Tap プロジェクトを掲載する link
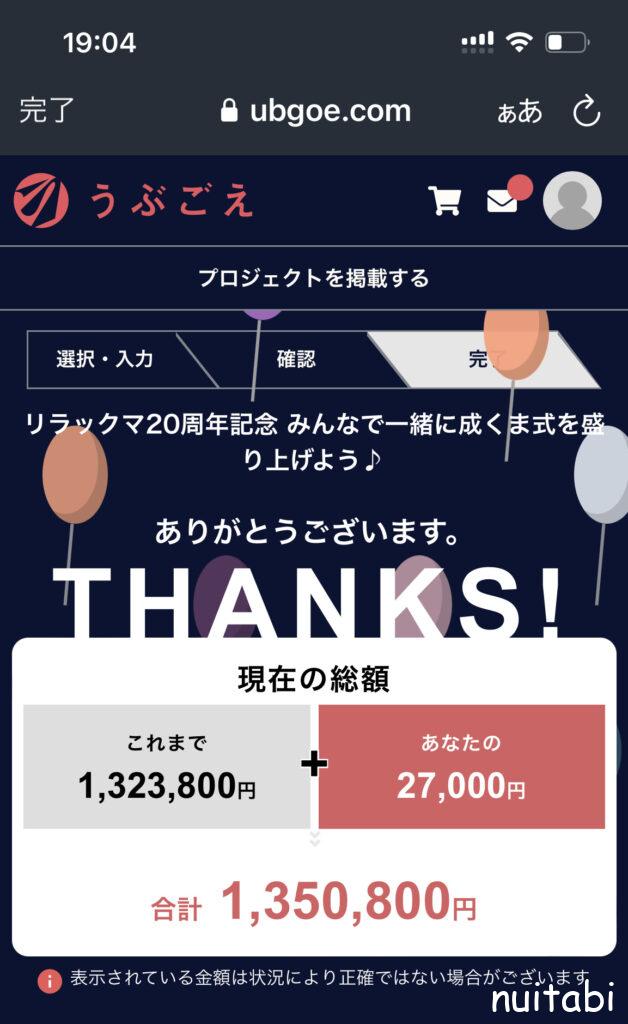Screen dimensions: 628x1024 click(313, 278)
